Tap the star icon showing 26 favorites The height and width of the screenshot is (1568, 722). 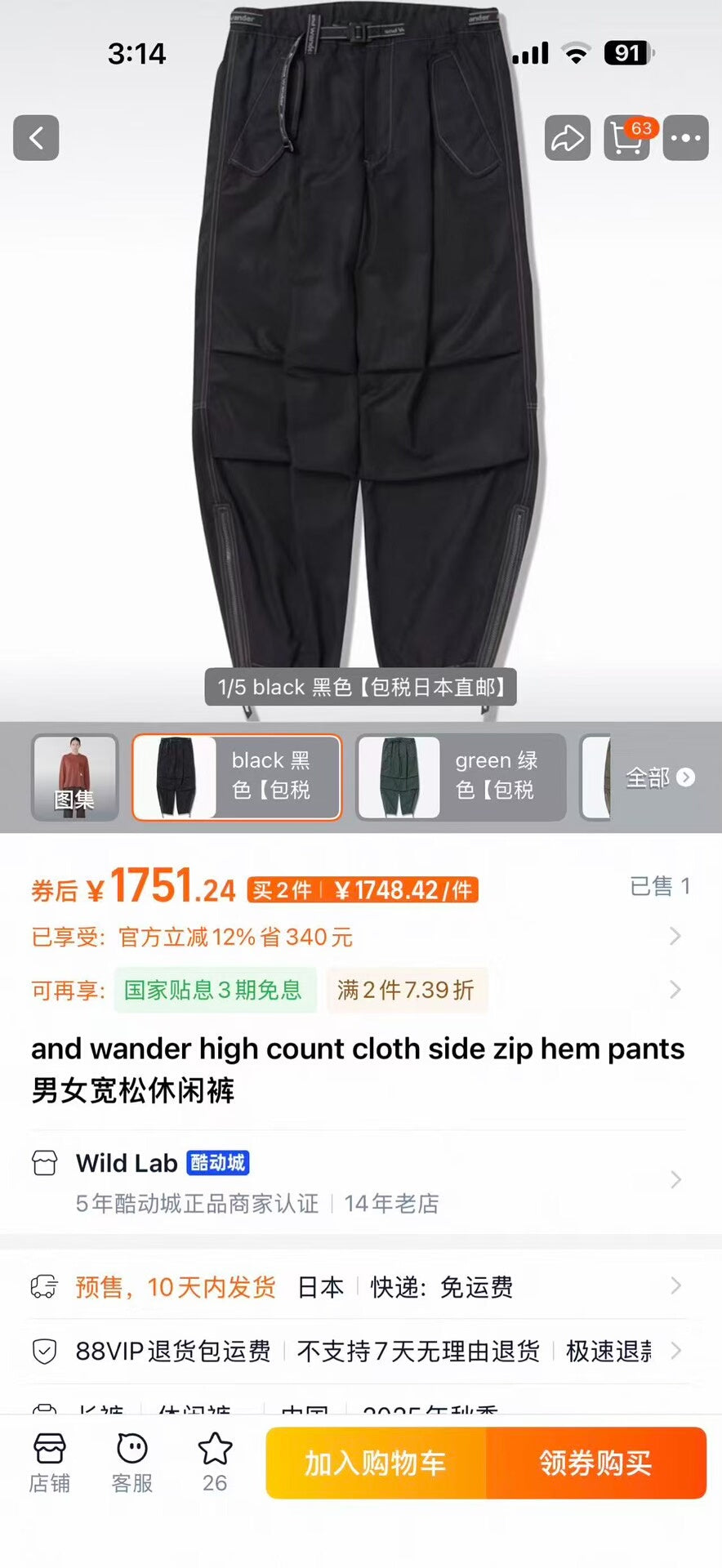(x=213, y=1462)
